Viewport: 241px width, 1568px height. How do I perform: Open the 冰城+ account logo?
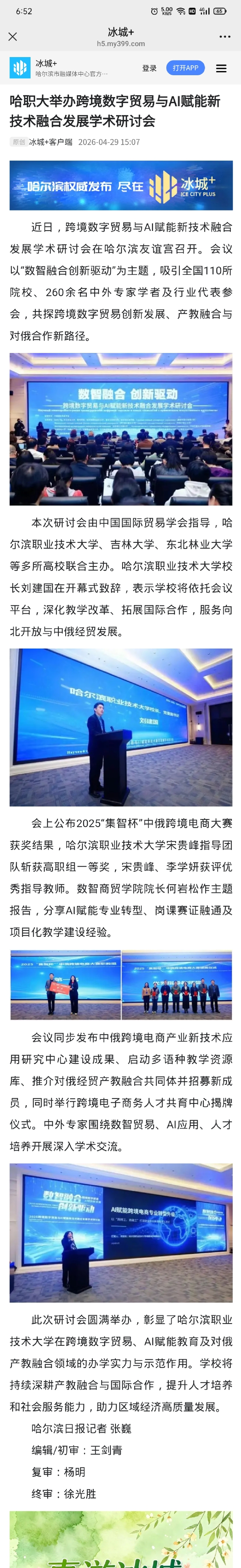(x=20, y=68)
